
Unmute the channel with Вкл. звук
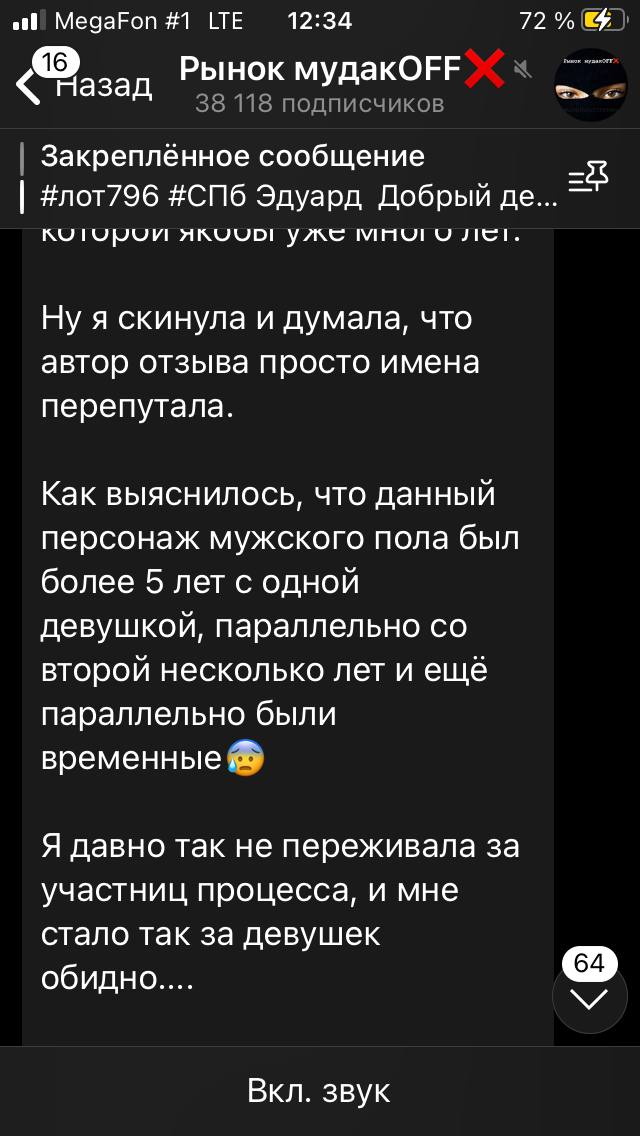320,1090
